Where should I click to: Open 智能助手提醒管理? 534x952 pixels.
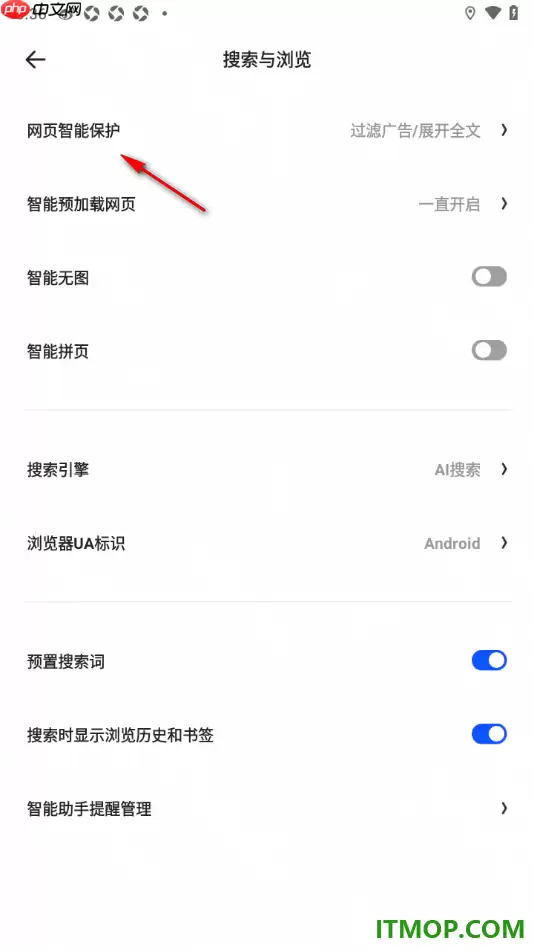(267, 808)
